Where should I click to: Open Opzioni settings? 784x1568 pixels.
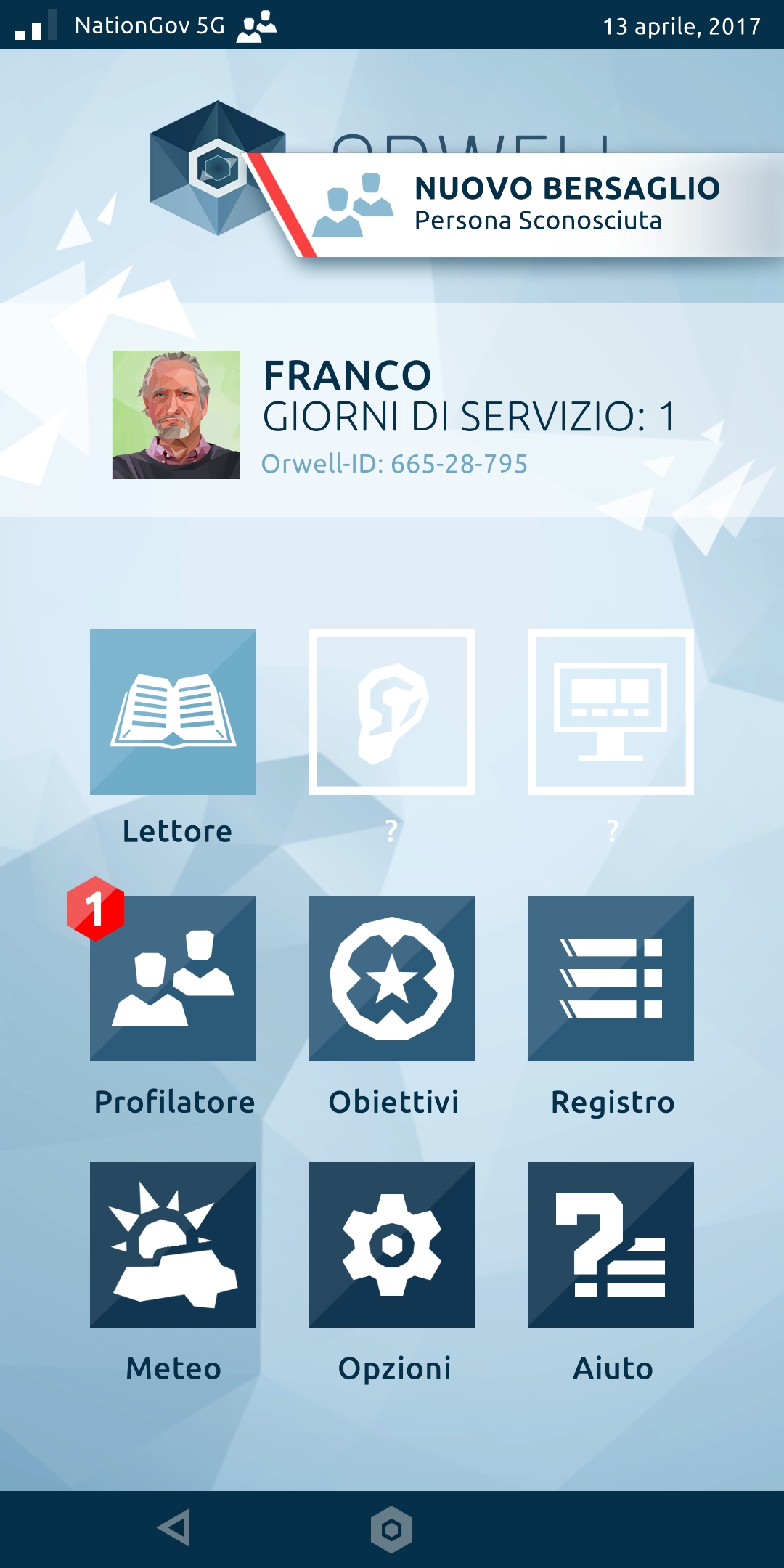pyautogui.click(x=392, y=1244)
